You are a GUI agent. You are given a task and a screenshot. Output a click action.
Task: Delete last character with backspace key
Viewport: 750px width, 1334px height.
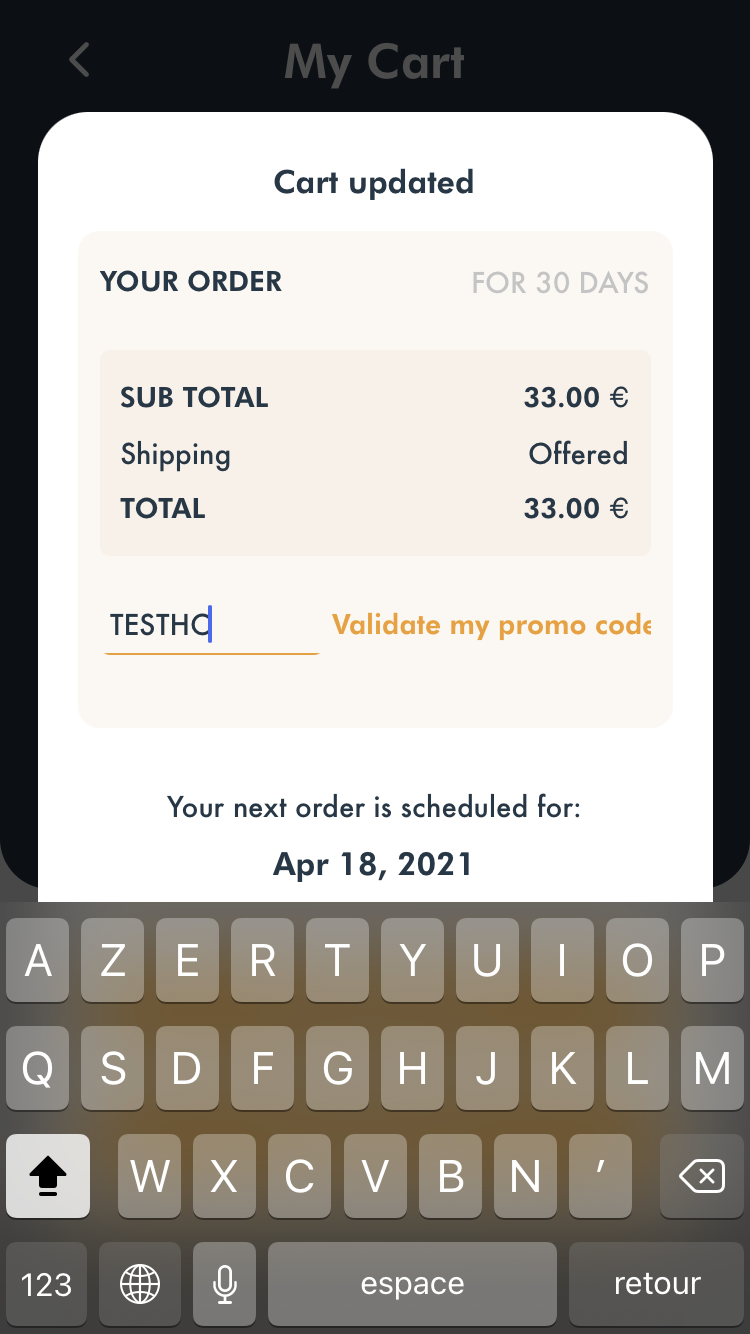702,1176
